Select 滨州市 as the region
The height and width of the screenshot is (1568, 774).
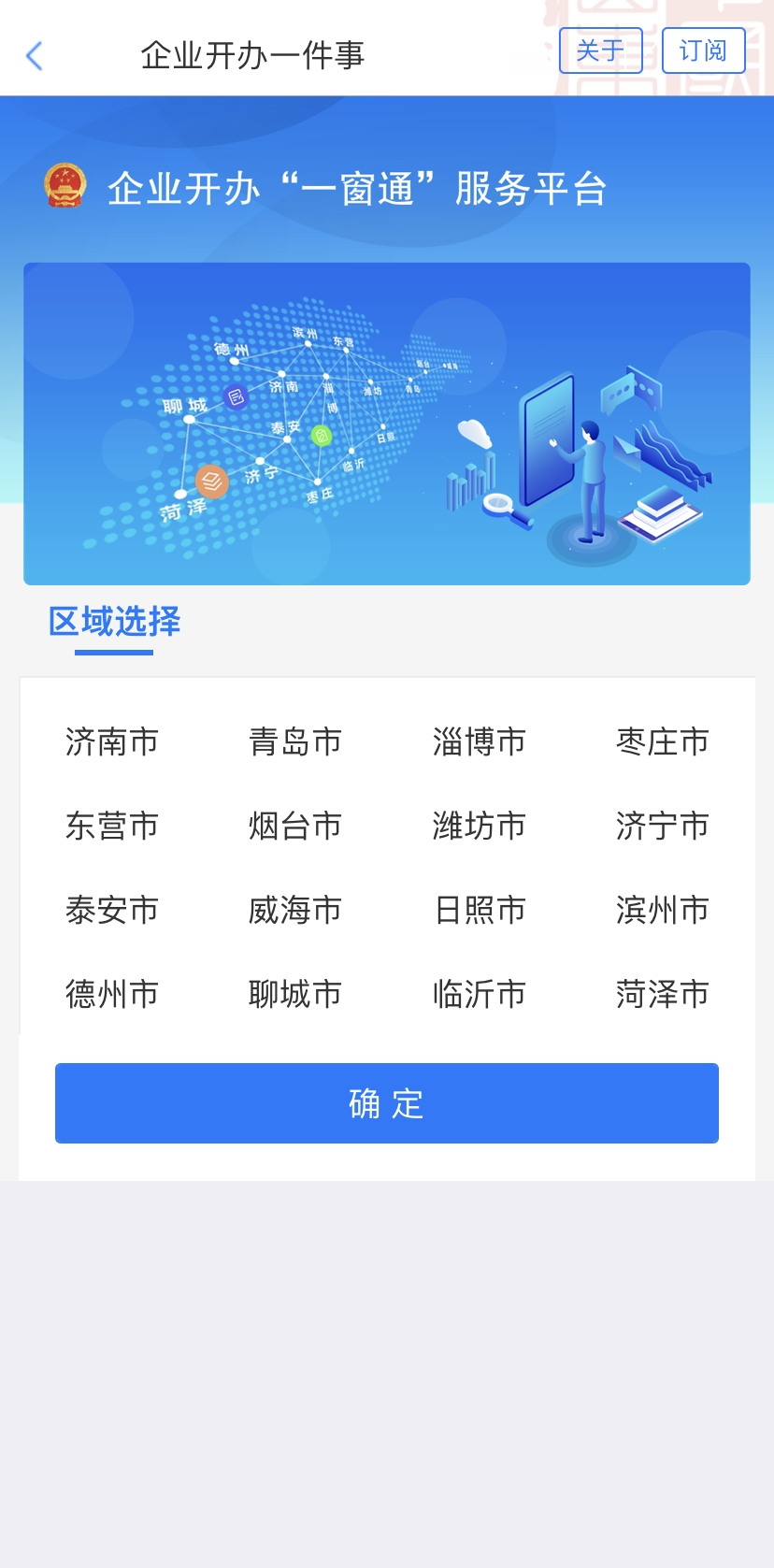click(x=663, y=910)
